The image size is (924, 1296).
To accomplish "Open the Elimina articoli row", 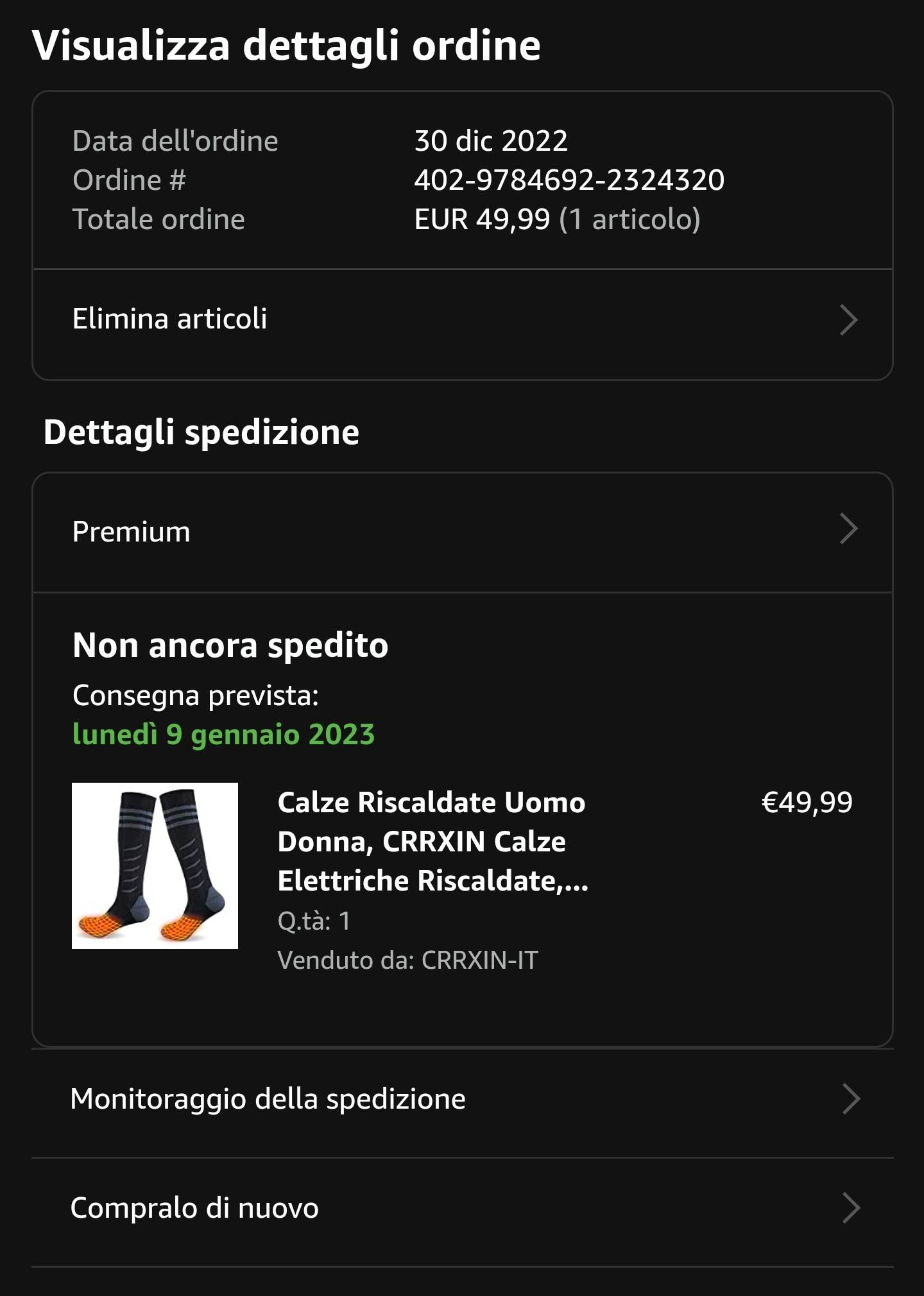I will (x=462, y=320).
